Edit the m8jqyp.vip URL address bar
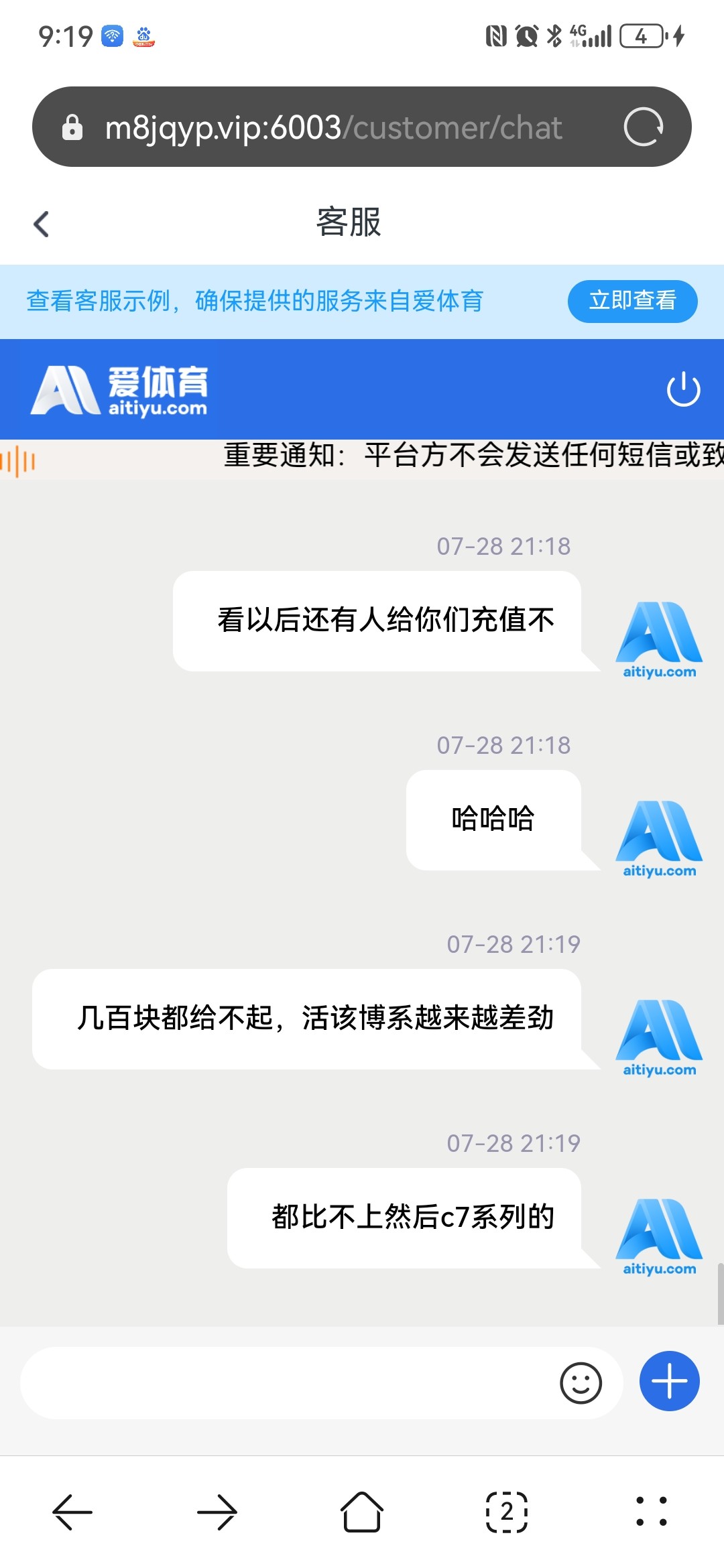724x1568 pixels. tap(333, 127)
